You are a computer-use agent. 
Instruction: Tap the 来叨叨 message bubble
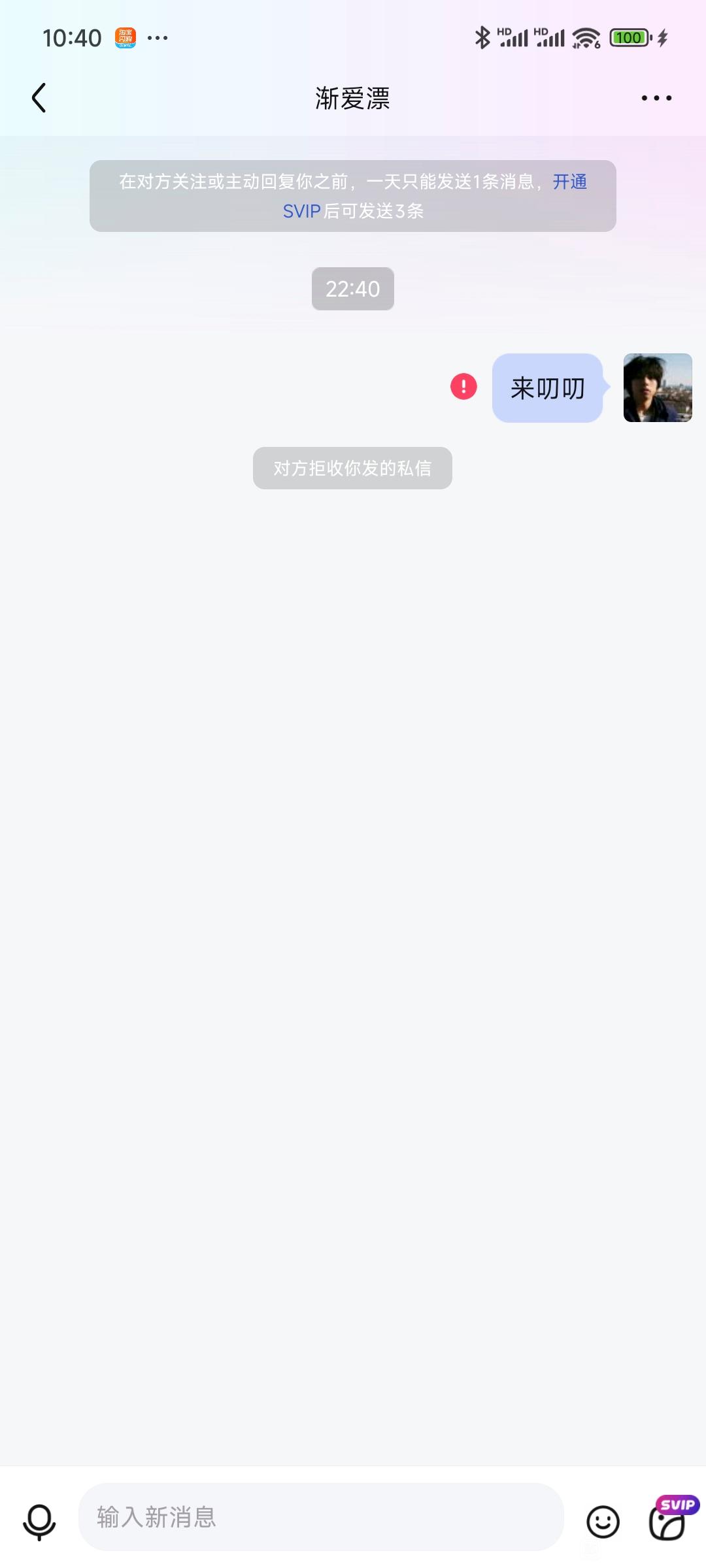[x=547, y=388]
